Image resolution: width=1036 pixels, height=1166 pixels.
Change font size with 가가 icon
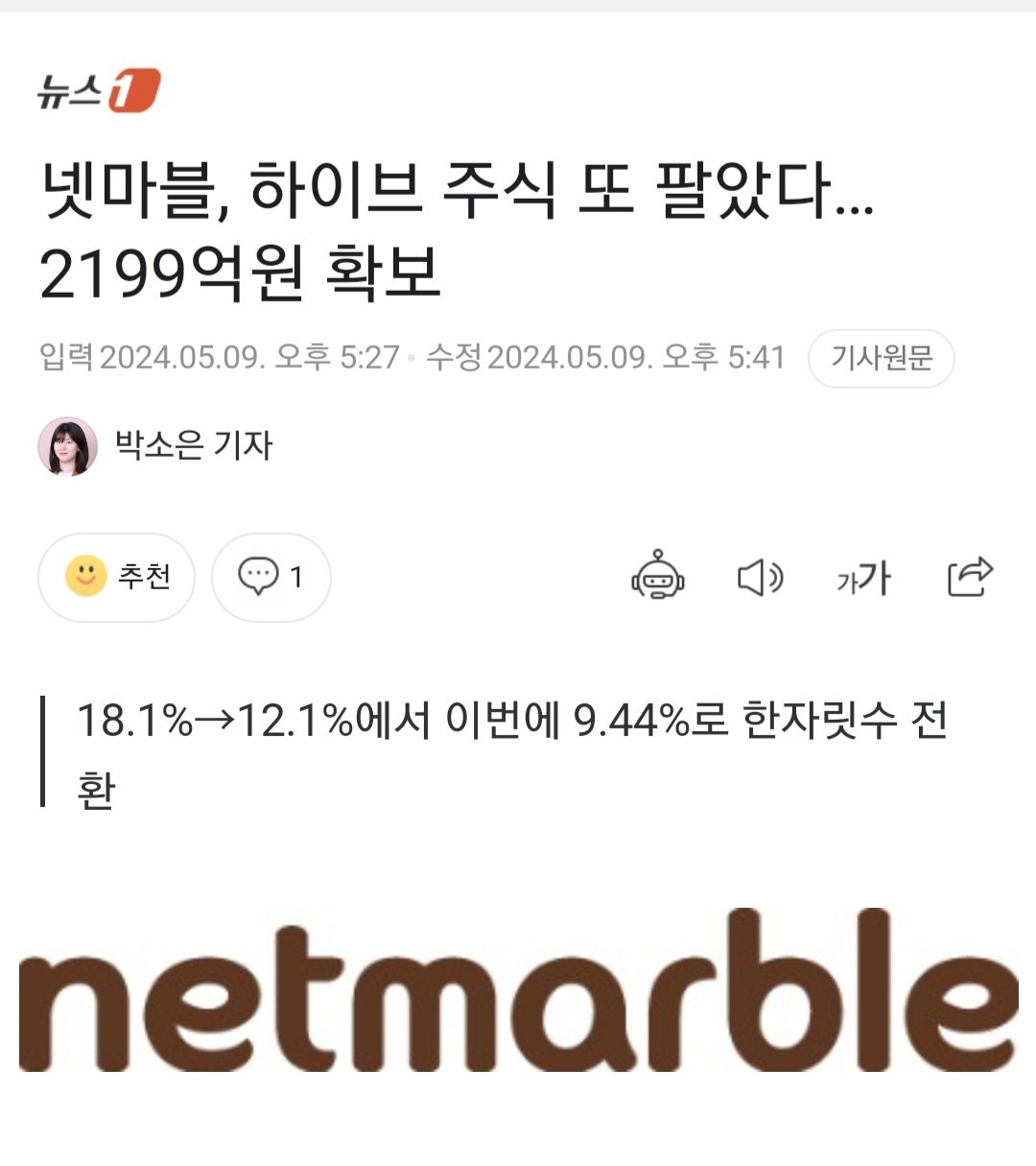(863, 579)
